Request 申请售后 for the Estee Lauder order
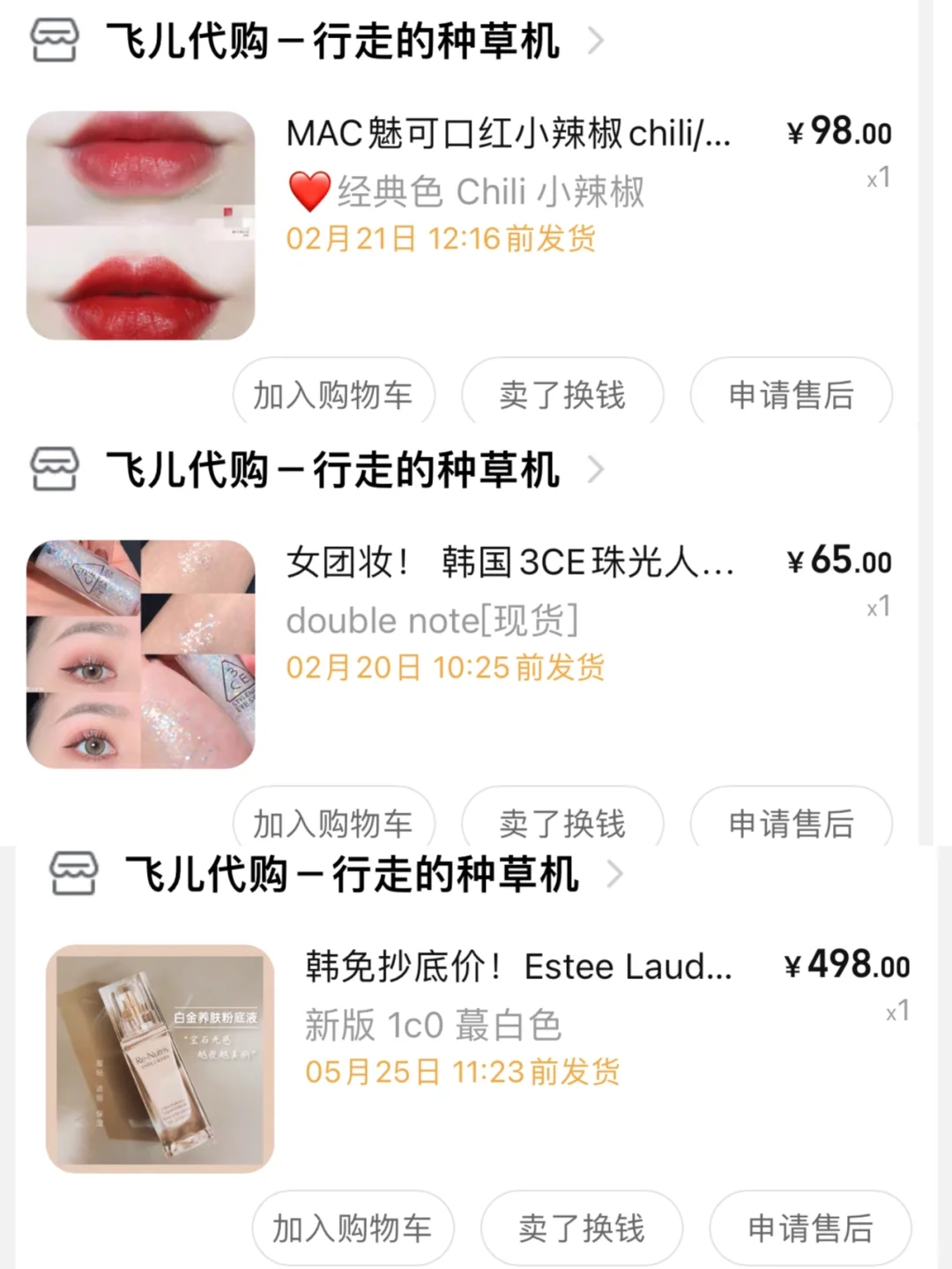This screenshot has width=952, height=1269. (x=810, y=1228)
